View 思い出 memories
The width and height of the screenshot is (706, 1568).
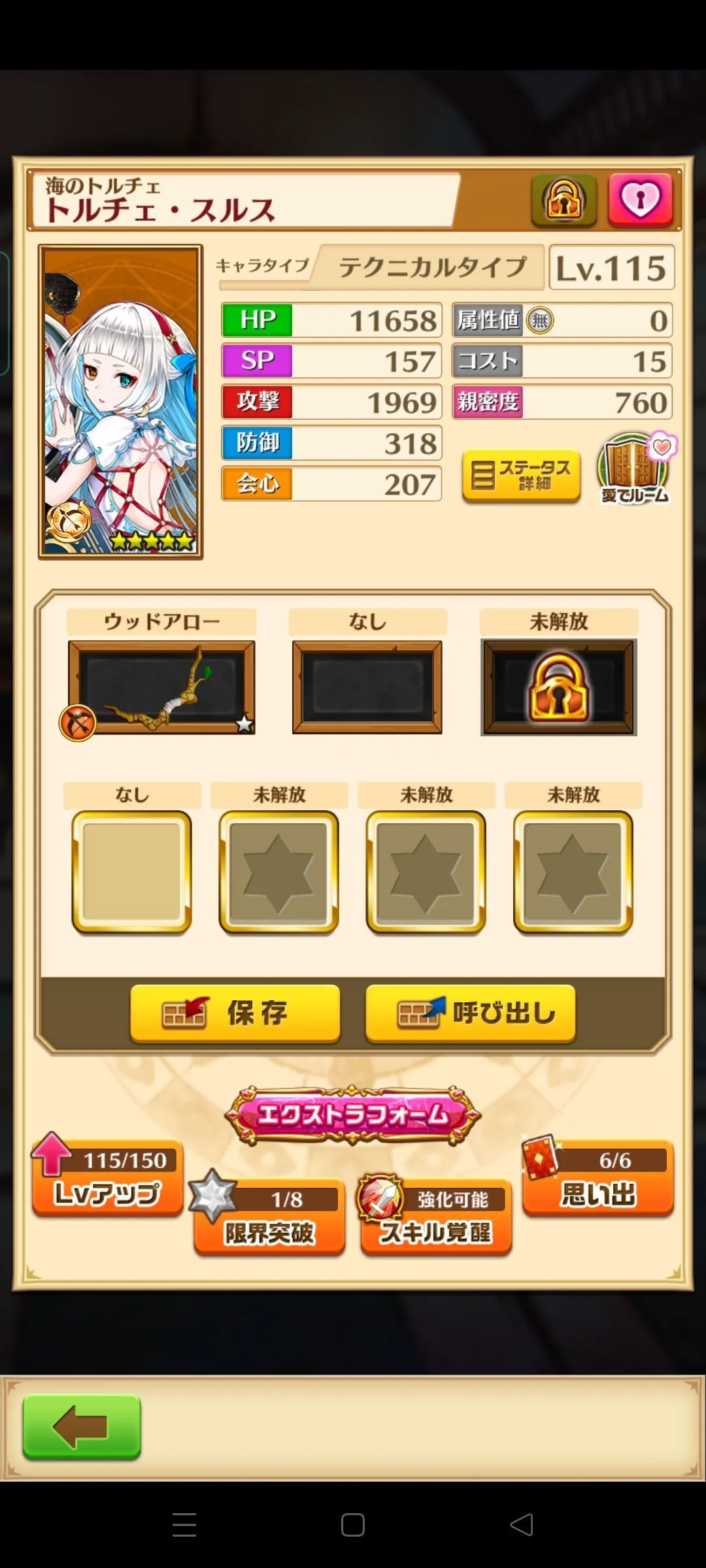(x=598, y=1180)
